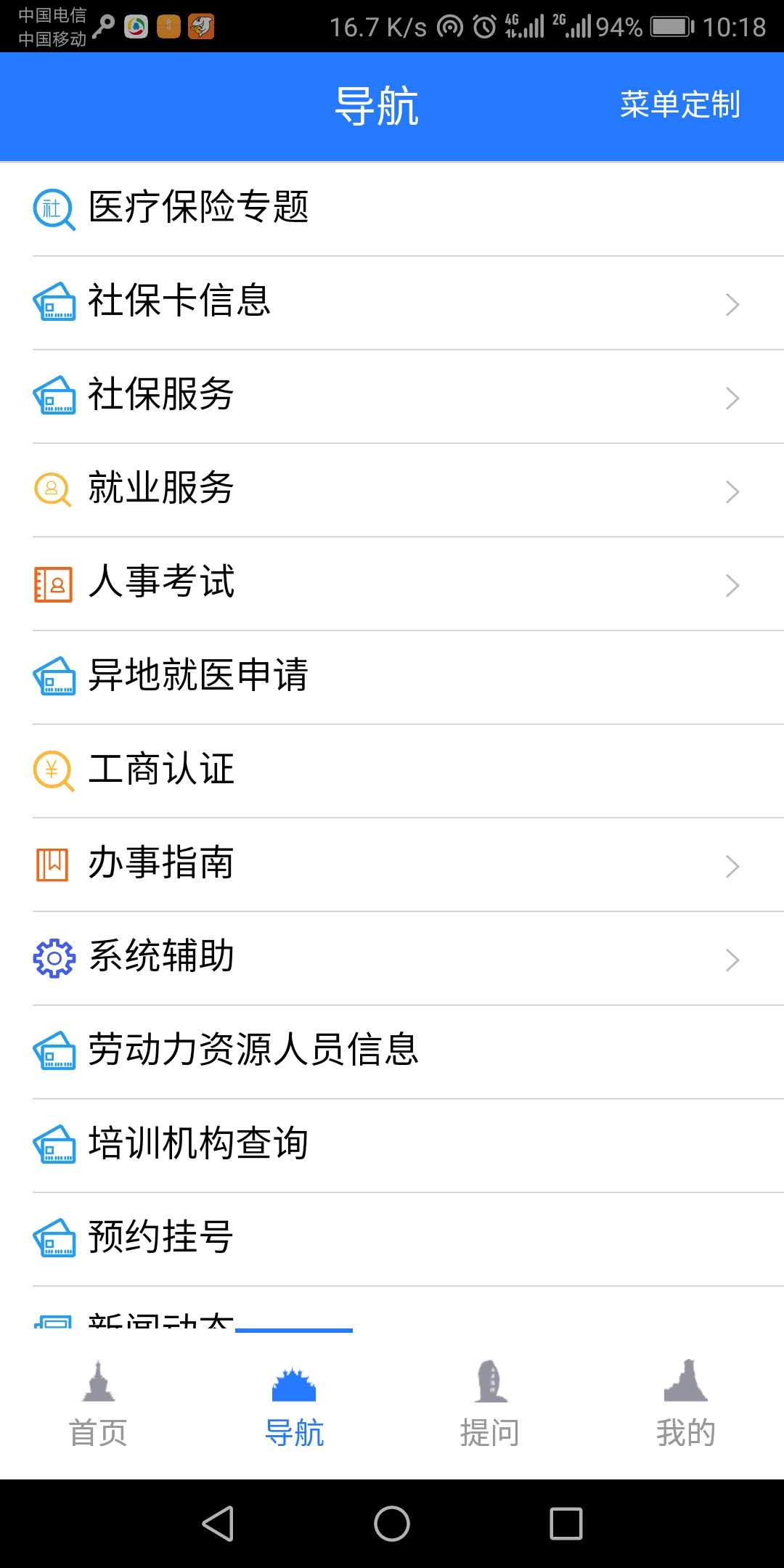Viewport: 784px width, 1568px height.
Task: Switch to the 首页 tab
Action: 98,1401
